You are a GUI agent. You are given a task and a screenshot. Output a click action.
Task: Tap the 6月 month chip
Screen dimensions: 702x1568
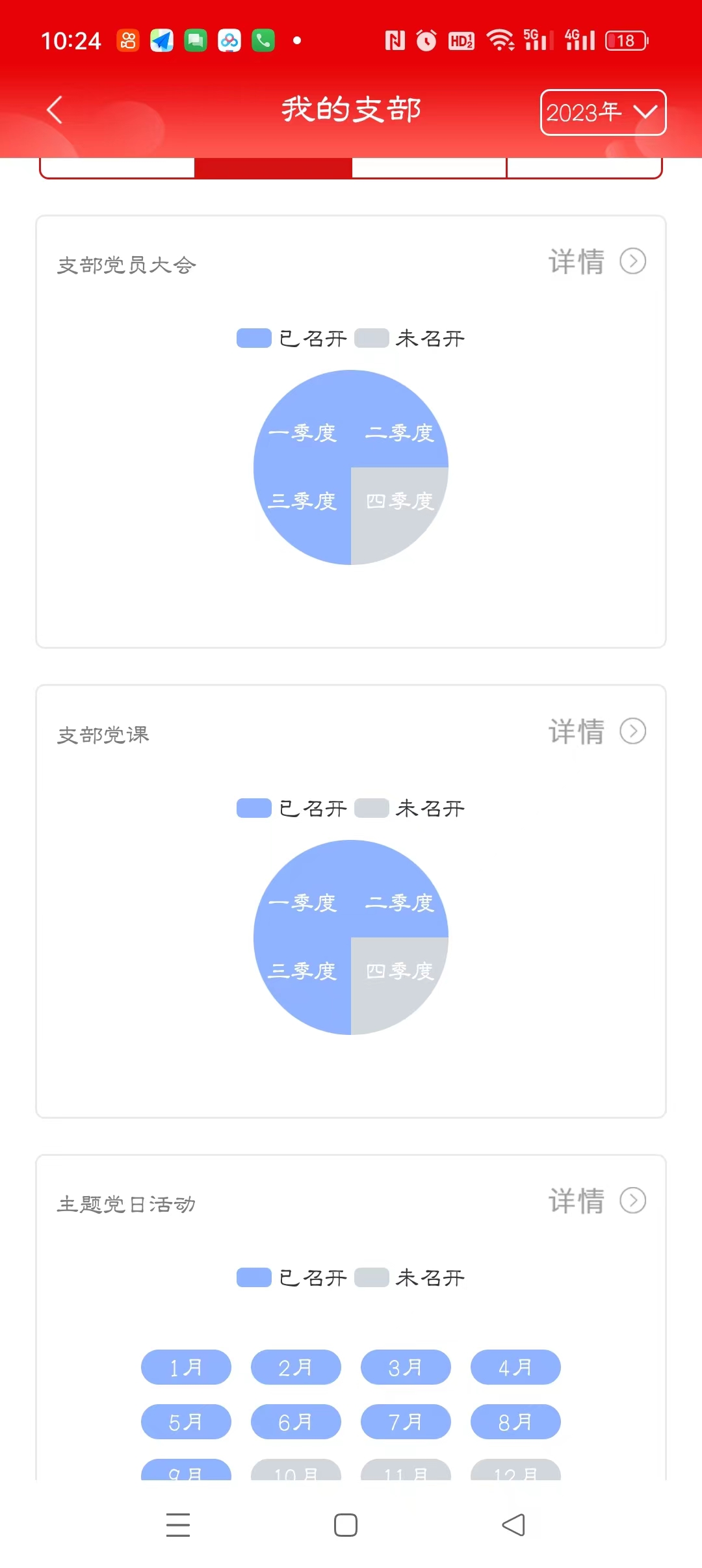296,1422
